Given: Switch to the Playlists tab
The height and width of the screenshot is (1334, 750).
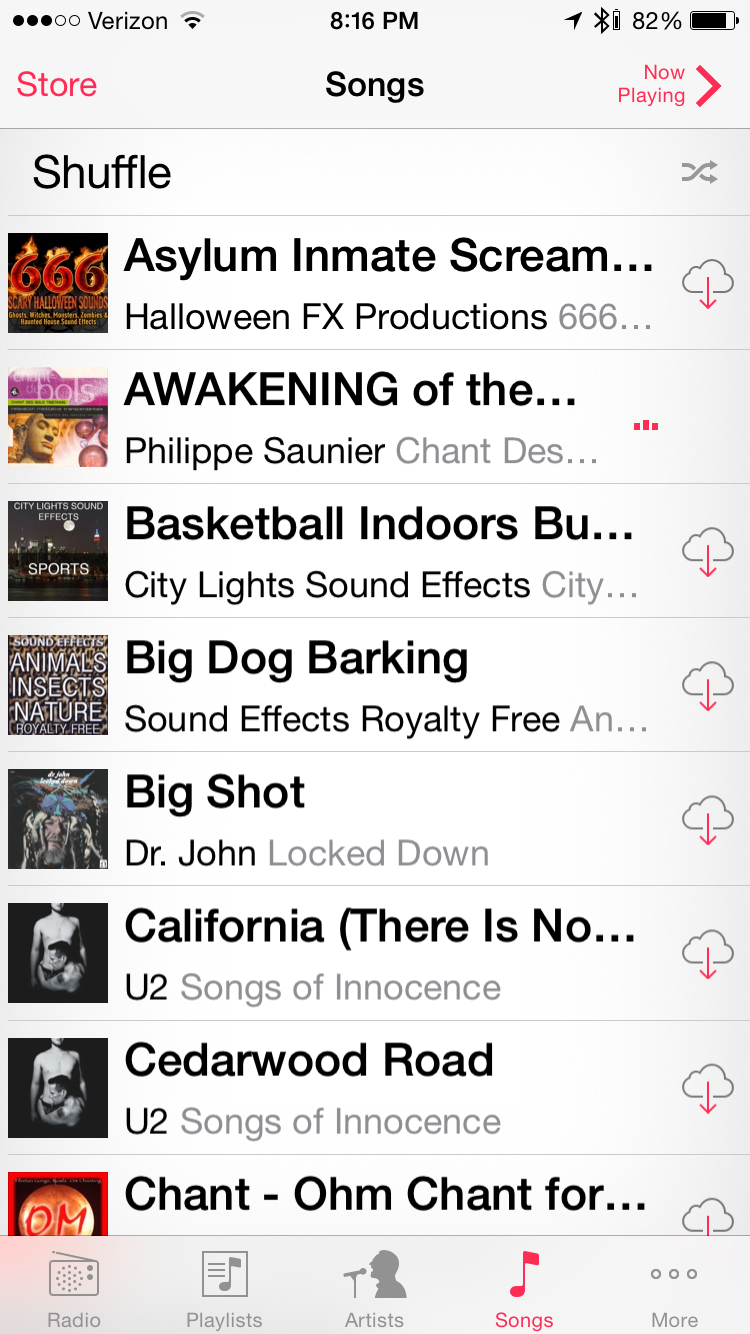Looking at the screenshot, I should 224,1290.
